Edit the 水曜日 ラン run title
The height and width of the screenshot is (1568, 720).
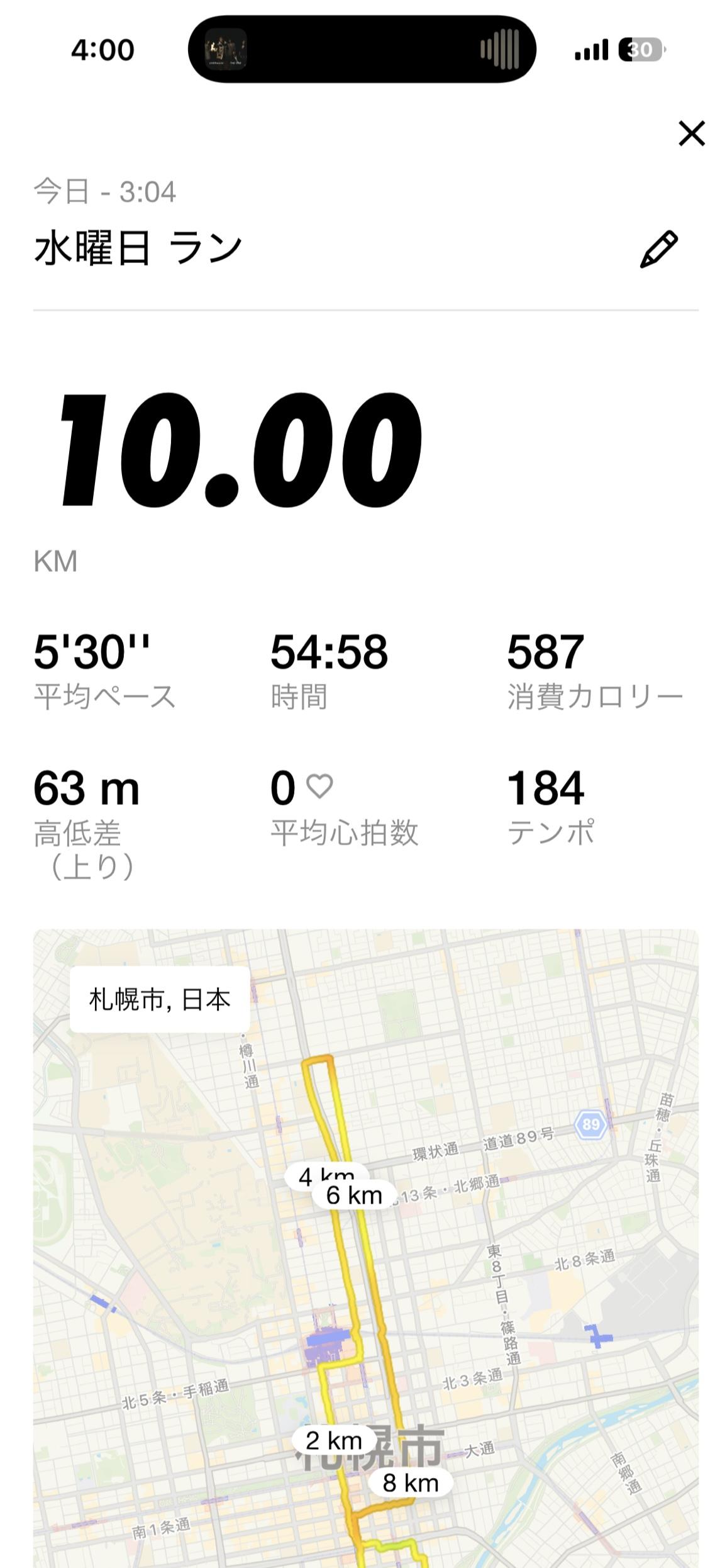coord(658,249)
